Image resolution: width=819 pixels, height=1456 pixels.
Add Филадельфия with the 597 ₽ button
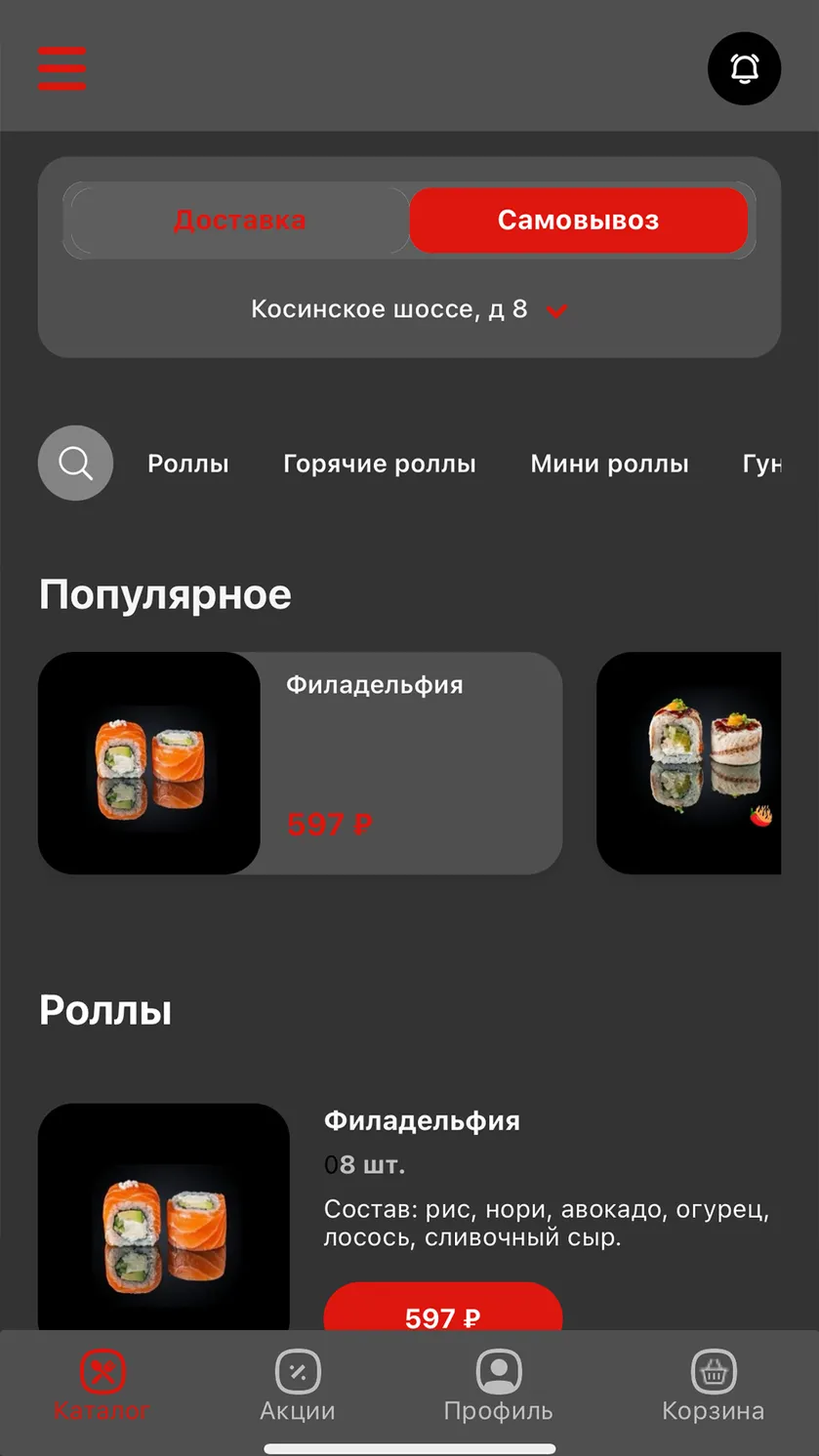[443, 1308]
